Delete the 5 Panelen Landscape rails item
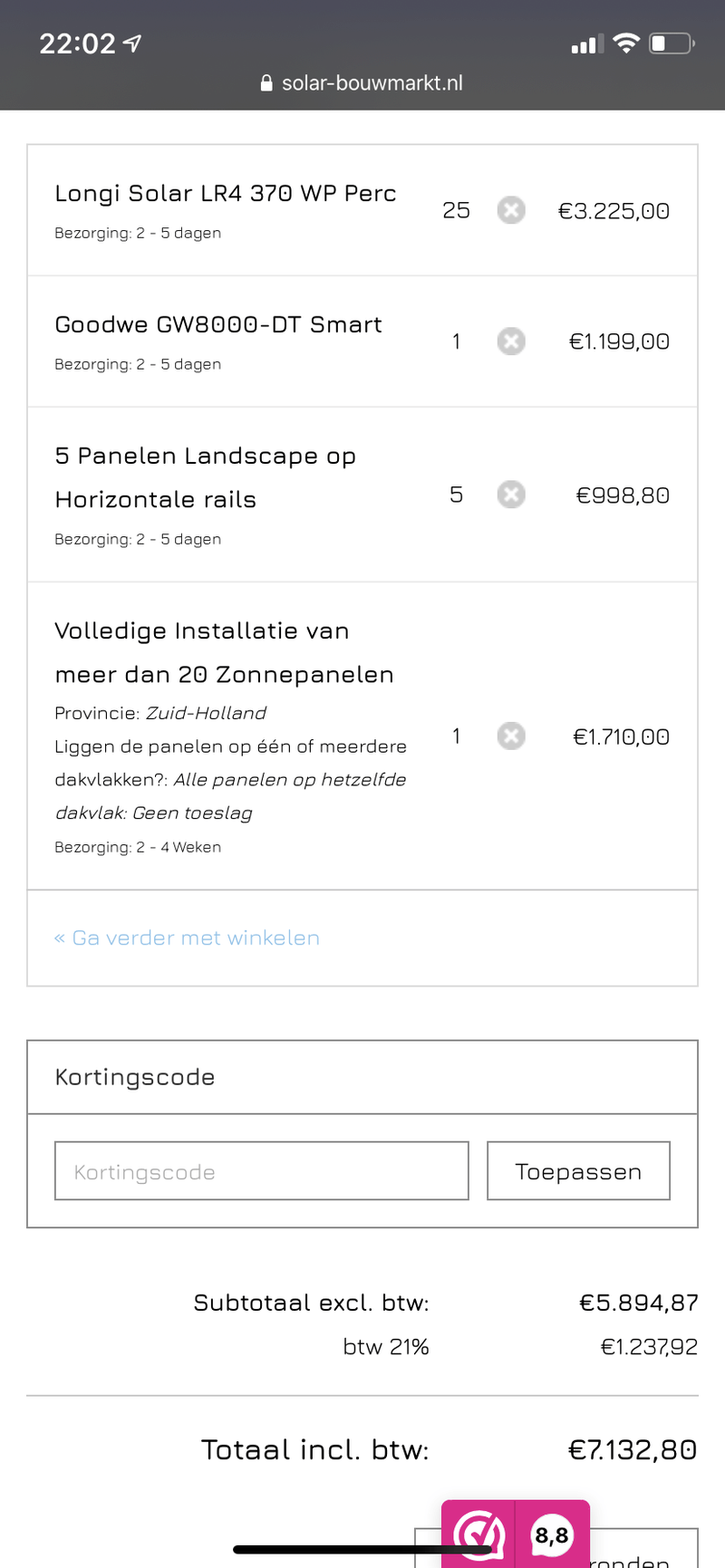This screenshot has height=1568, width=725. click(510, 495)
